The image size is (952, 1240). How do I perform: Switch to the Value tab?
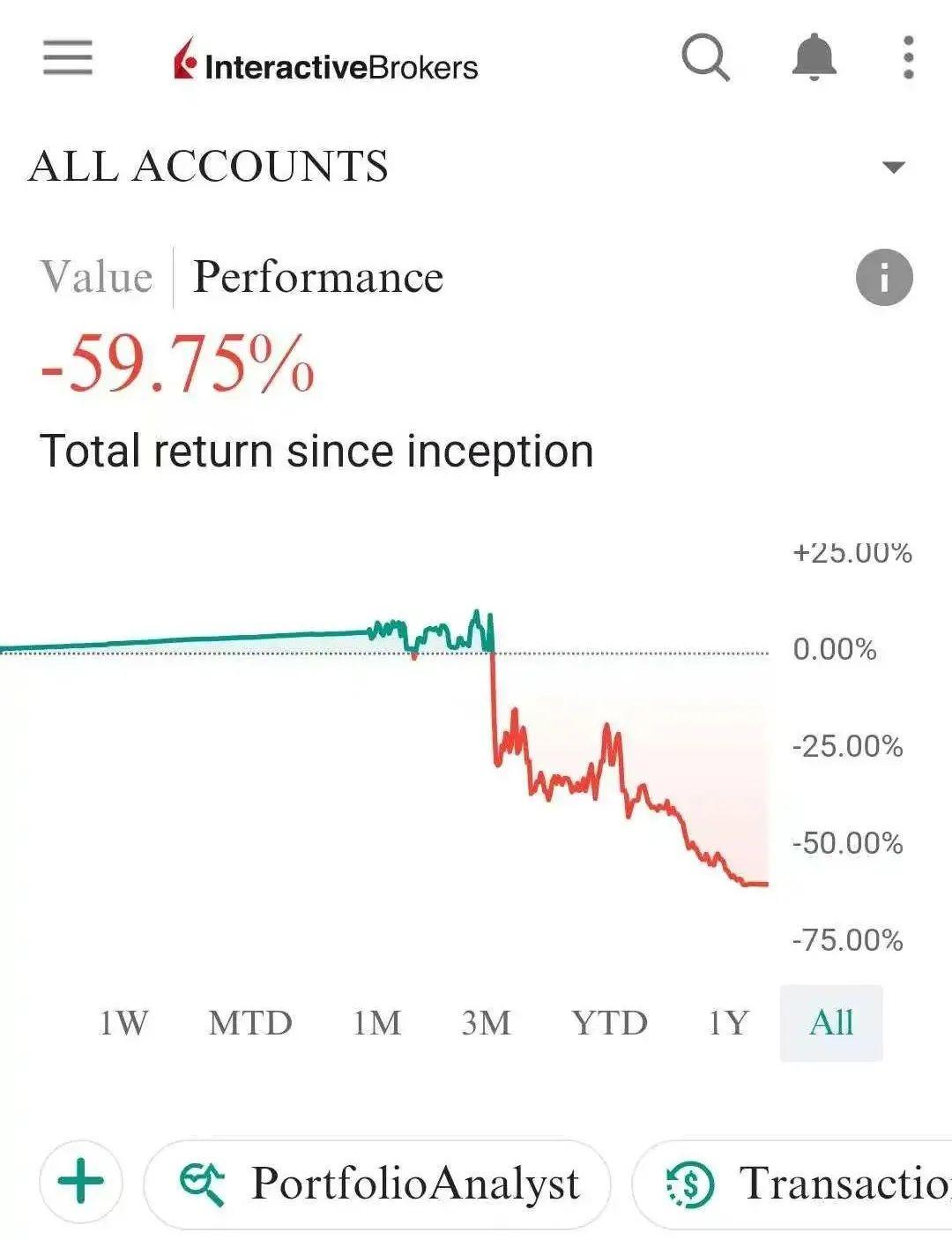pos(97,277)
